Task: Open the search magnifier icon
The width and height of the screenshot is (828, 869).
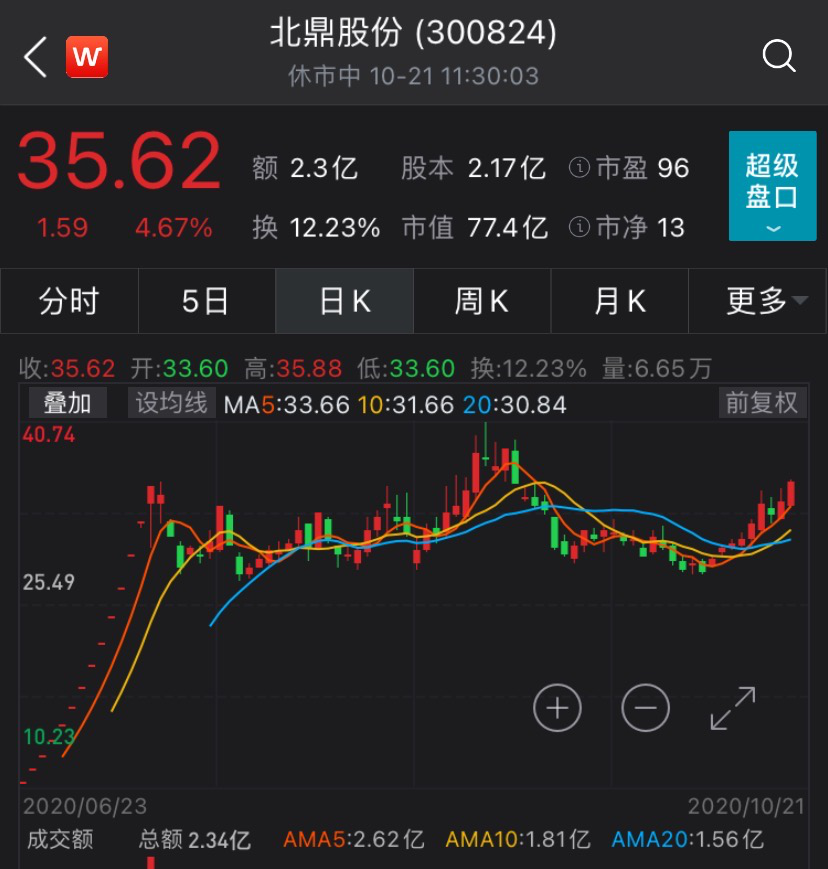Action: tap(779, 56)
